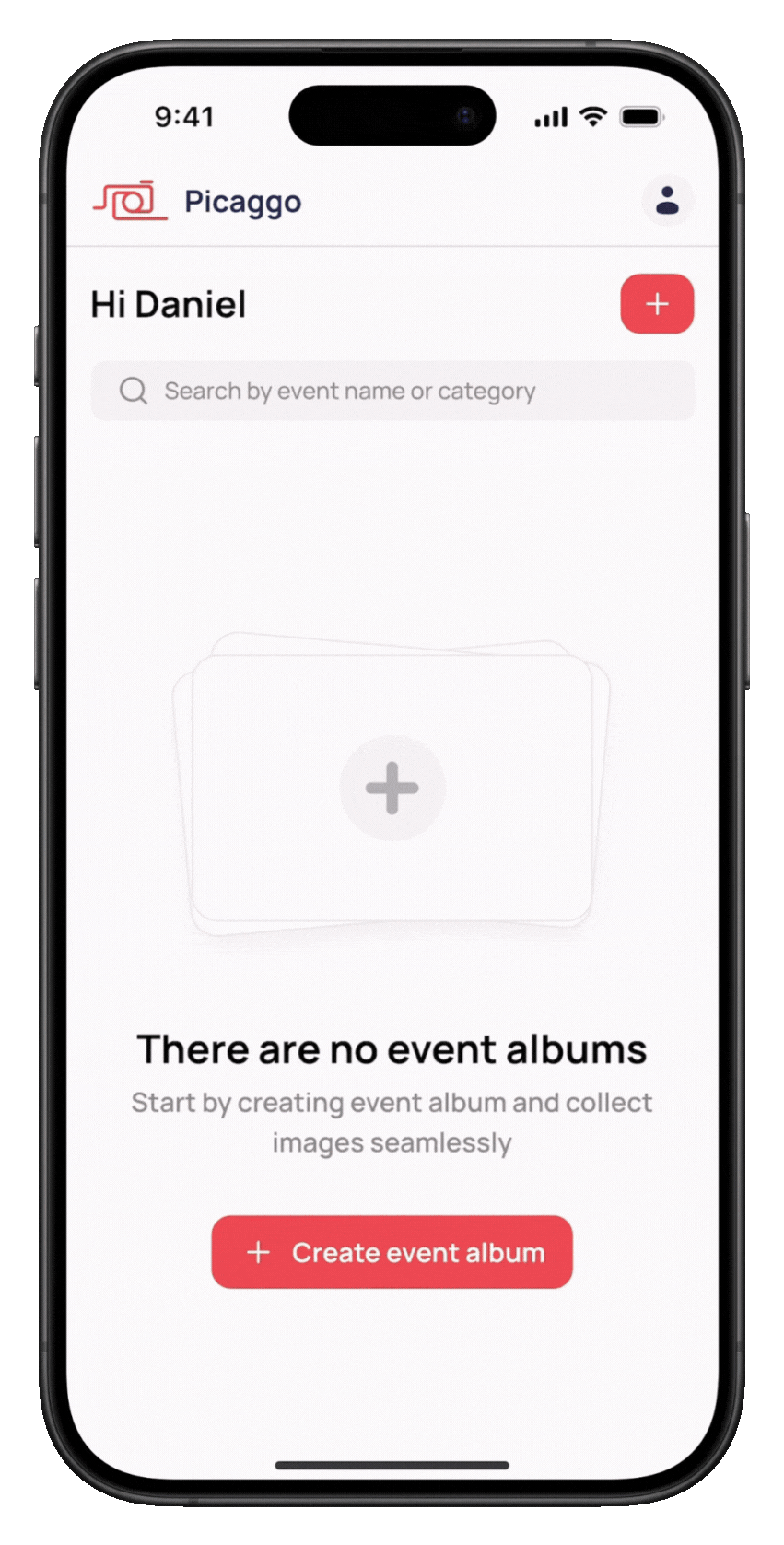Focus the event name or category search field
784x1545 pixels.
coord(392,392)
